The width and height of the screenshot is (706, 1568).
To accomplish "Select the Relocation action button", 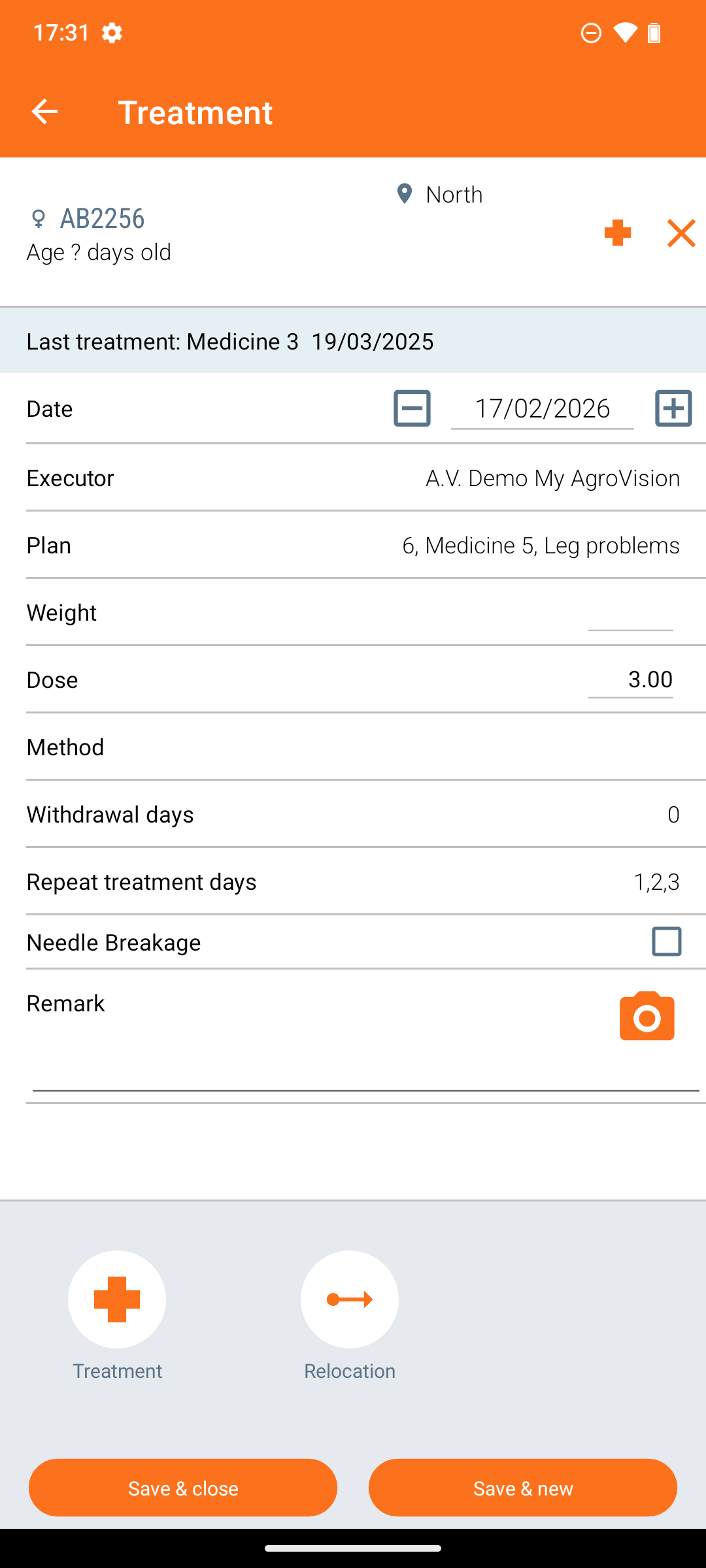I will pos(350,1299).
